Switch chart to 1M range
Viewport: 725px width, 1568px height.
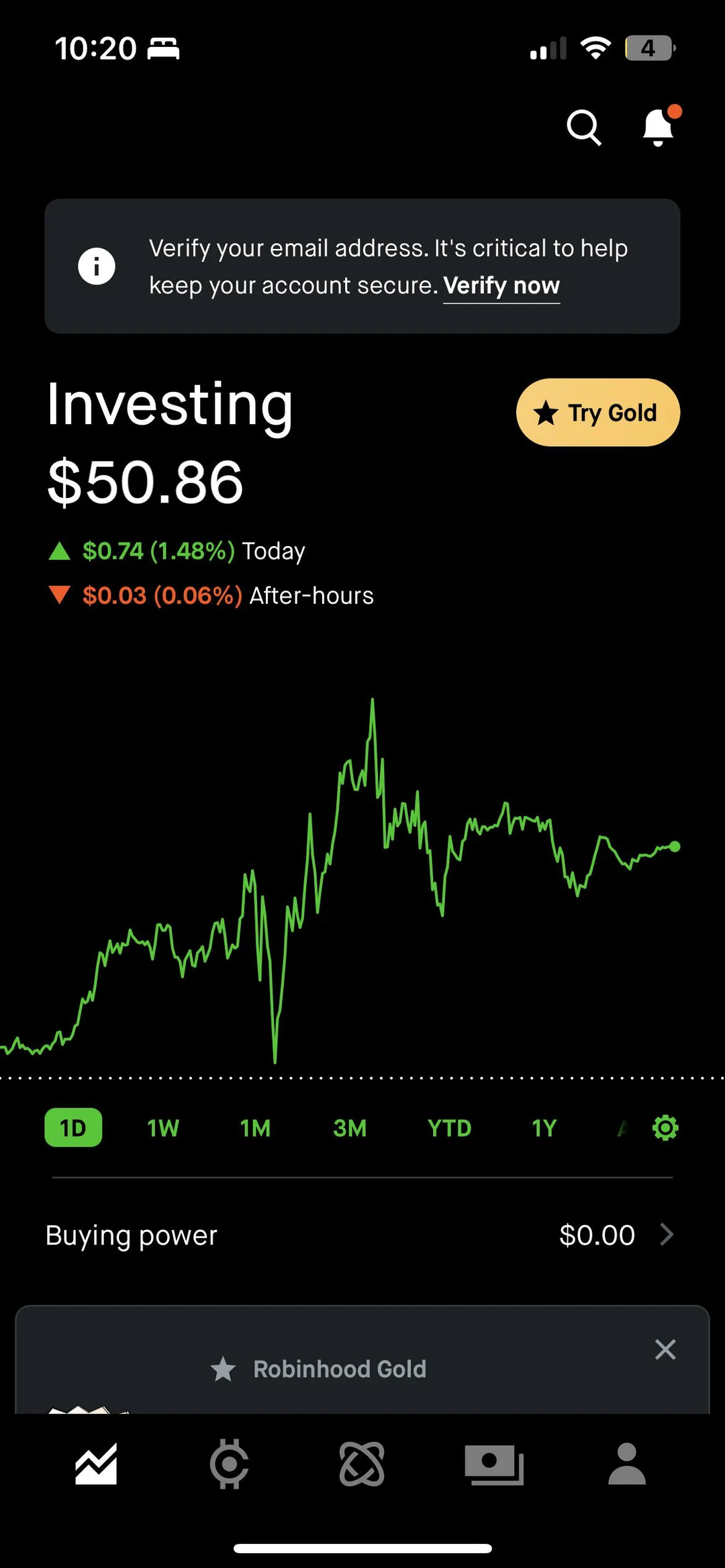tap(256, 1128)
